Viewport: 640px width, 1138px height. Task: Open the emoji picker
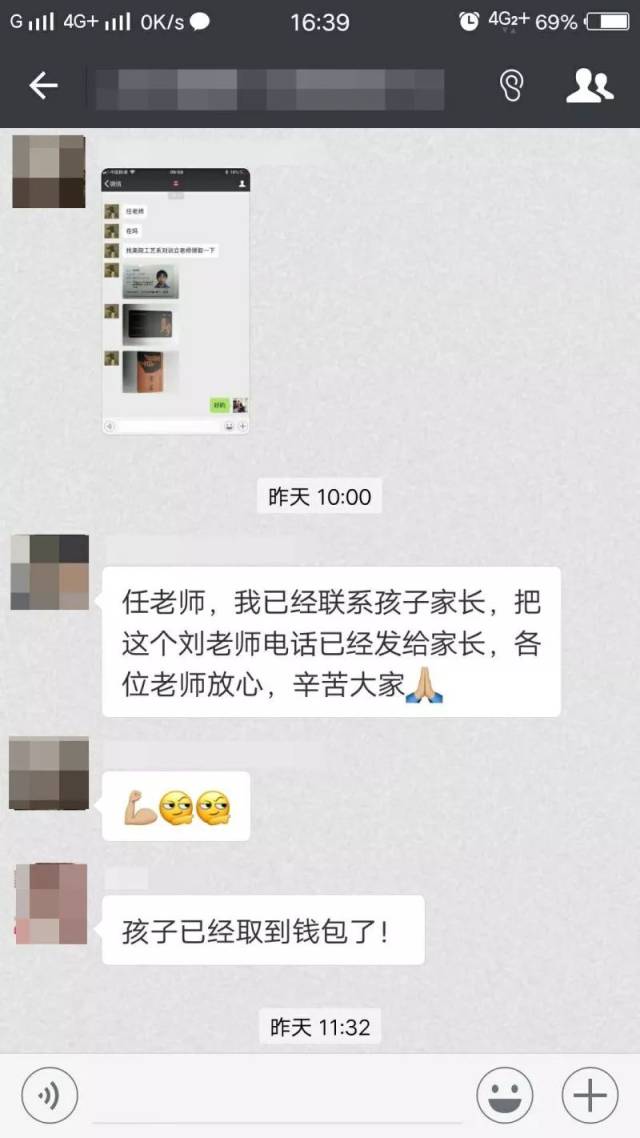[x=504, y=1097]
